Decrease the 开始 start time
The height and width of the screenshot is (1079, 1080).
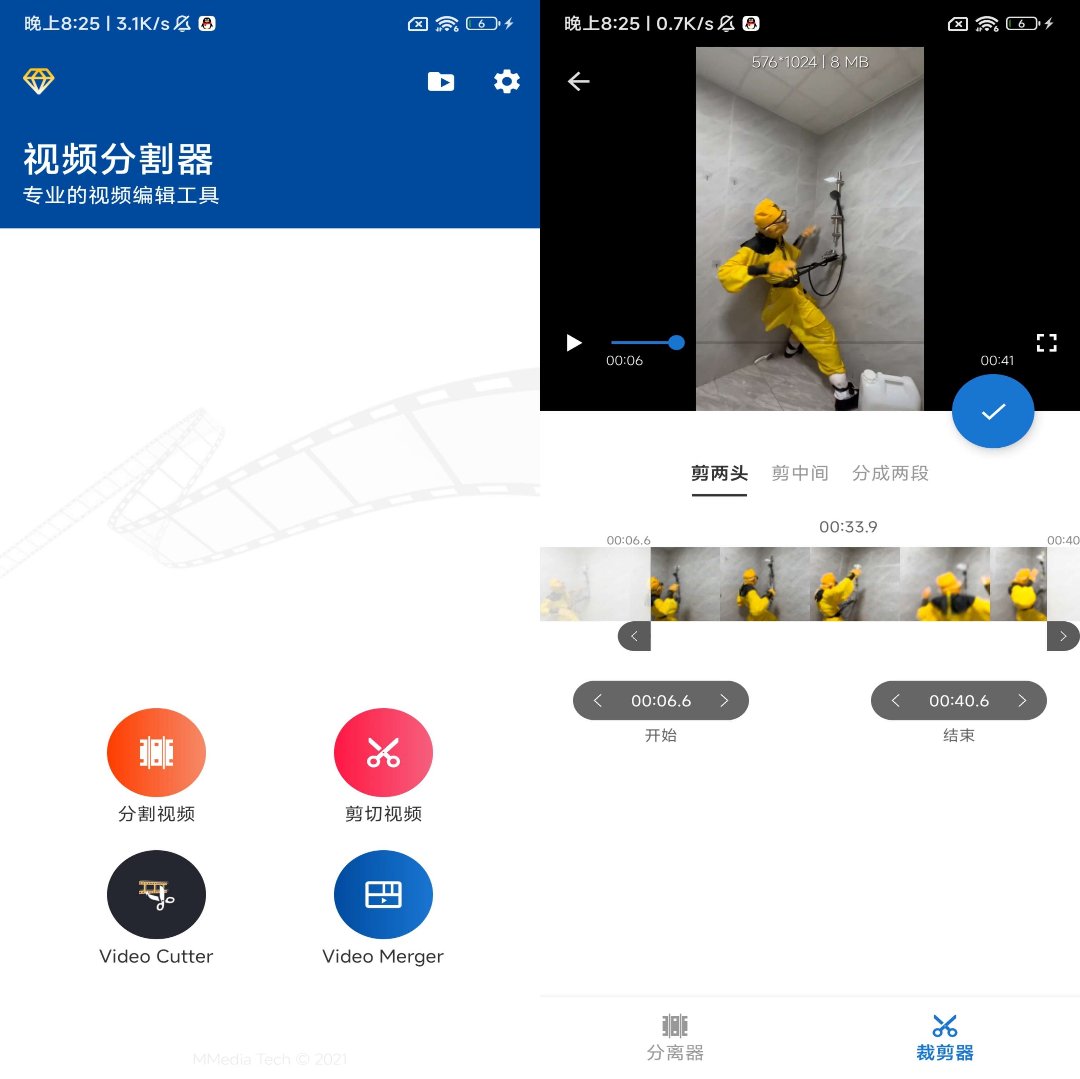point(598,701)
